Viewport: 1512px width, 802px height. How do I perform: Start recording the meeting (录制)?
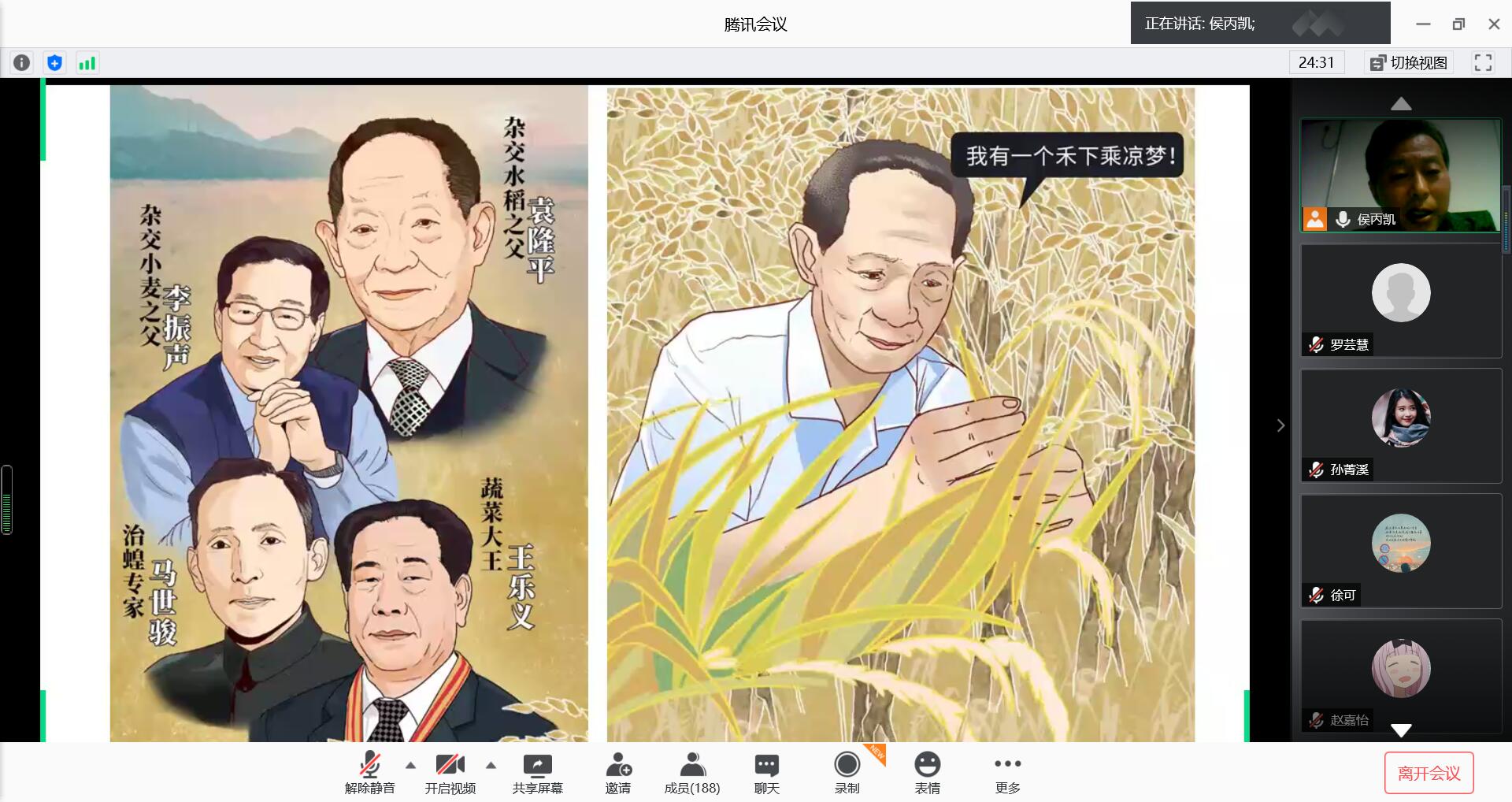pos(847,772)
